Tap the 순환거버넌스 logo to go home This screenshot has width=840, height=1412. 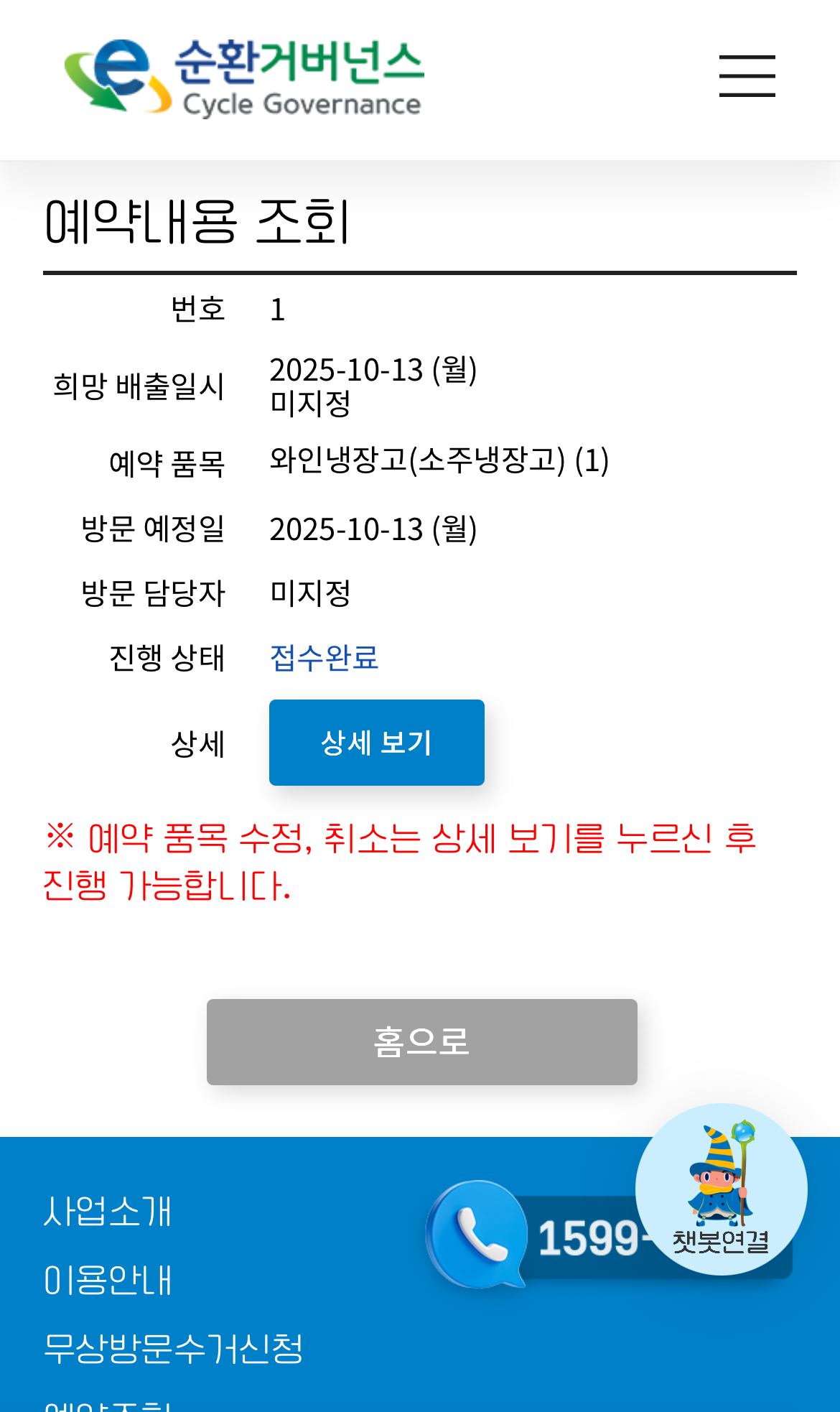[x=244, y=78]
